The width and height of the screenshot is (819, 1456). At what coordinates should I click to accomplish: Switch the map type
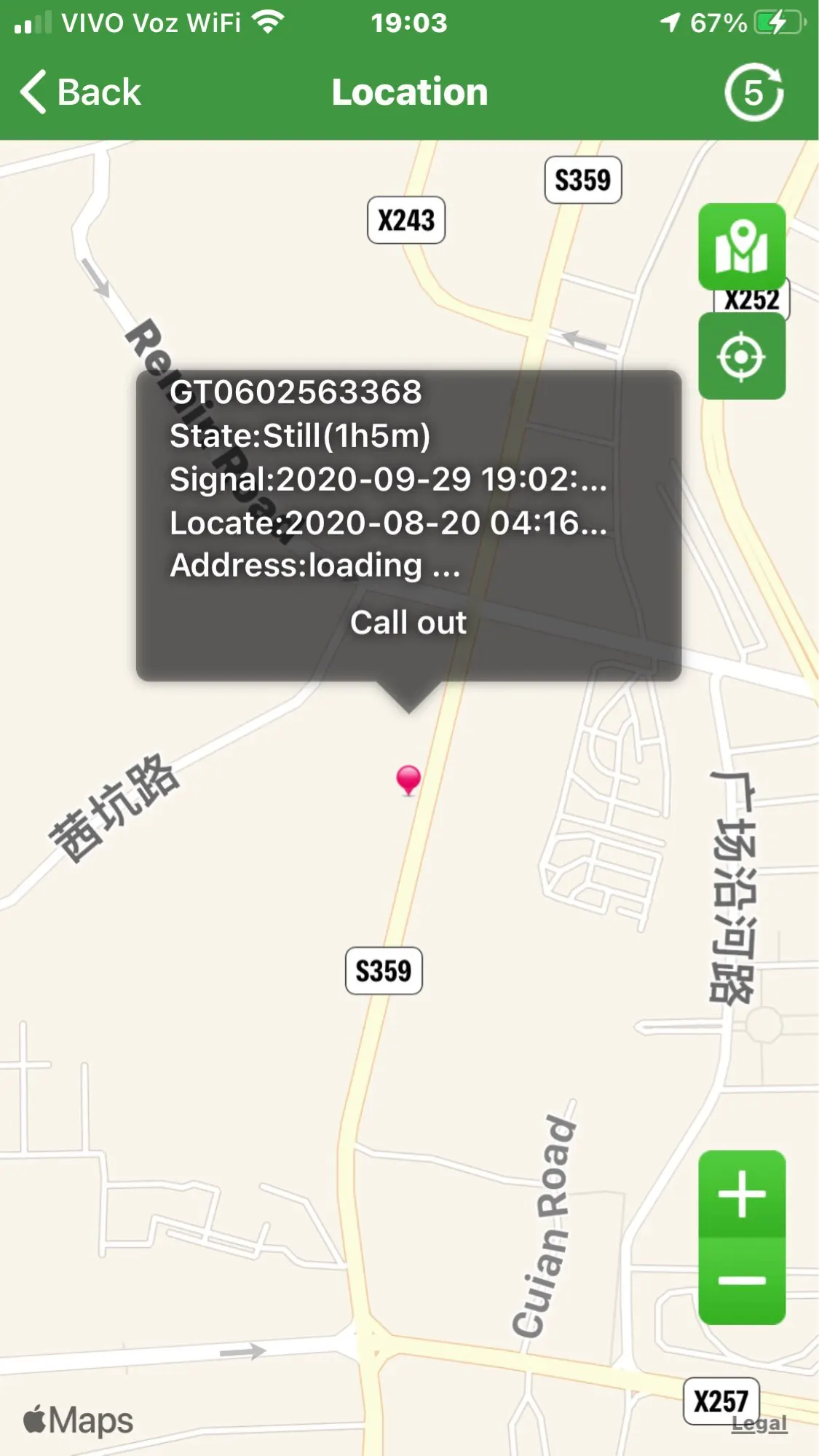pos(742,247)
